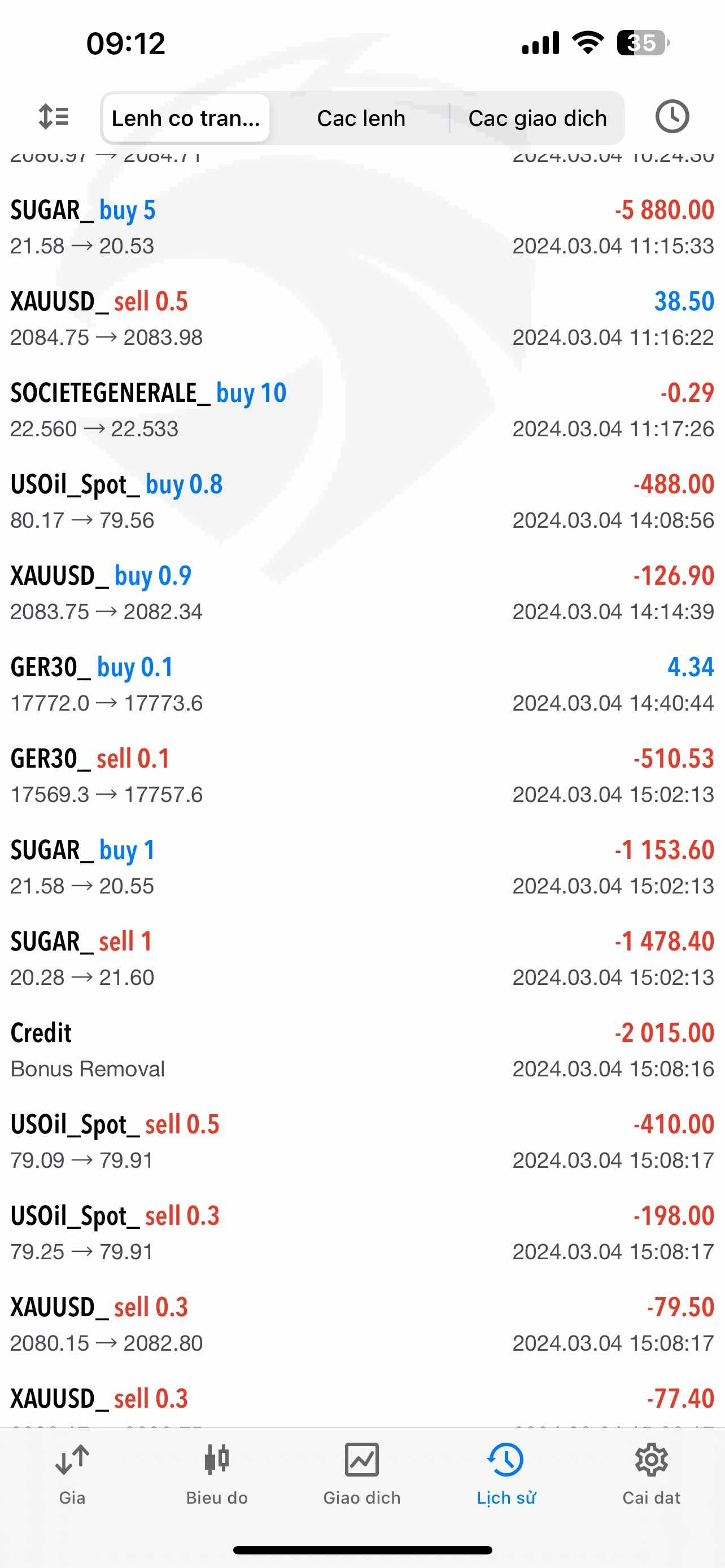Expand the USOil_Spot_ sell 0.5 position
Viewport: 725px width, 1568px height.
(x=362, y=1142)
